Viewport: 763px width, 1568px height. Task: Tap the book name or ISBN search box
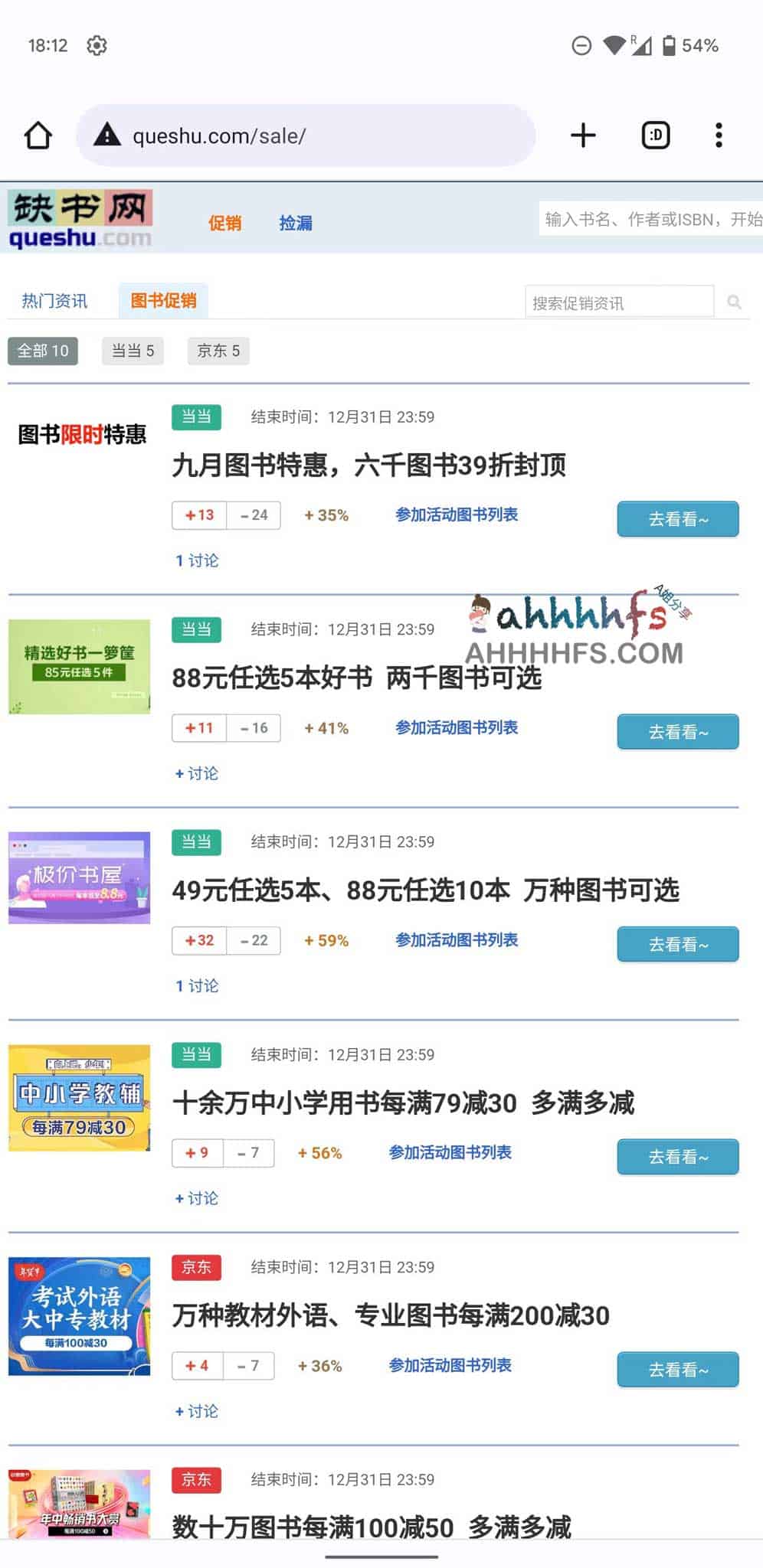651,220
